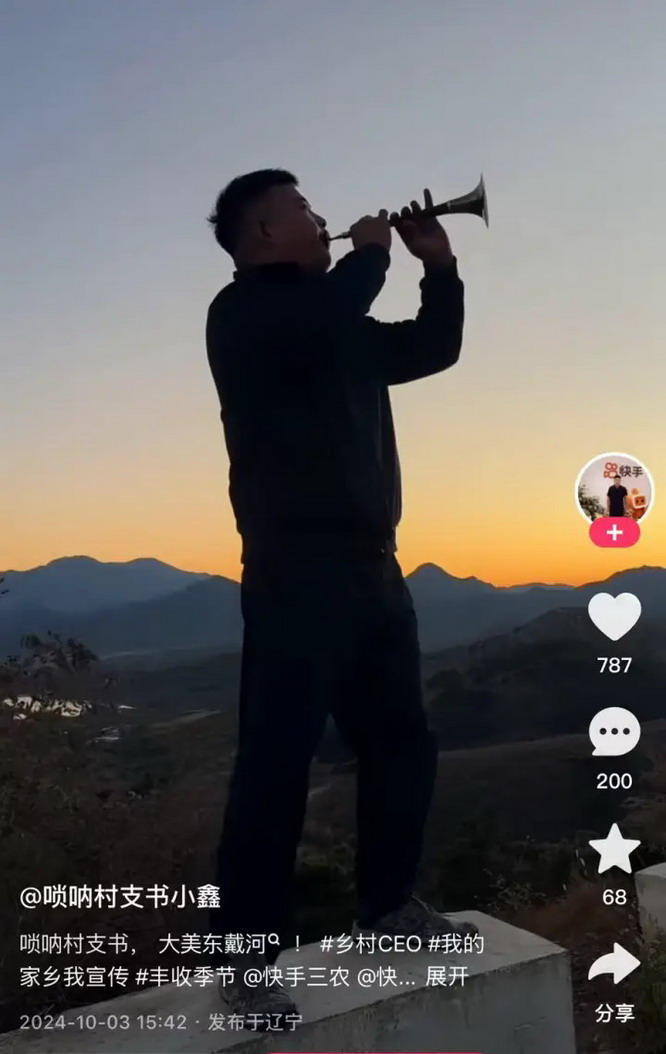Expand the caption with 展开
666x1054 pixels.
tap(446, 977)
